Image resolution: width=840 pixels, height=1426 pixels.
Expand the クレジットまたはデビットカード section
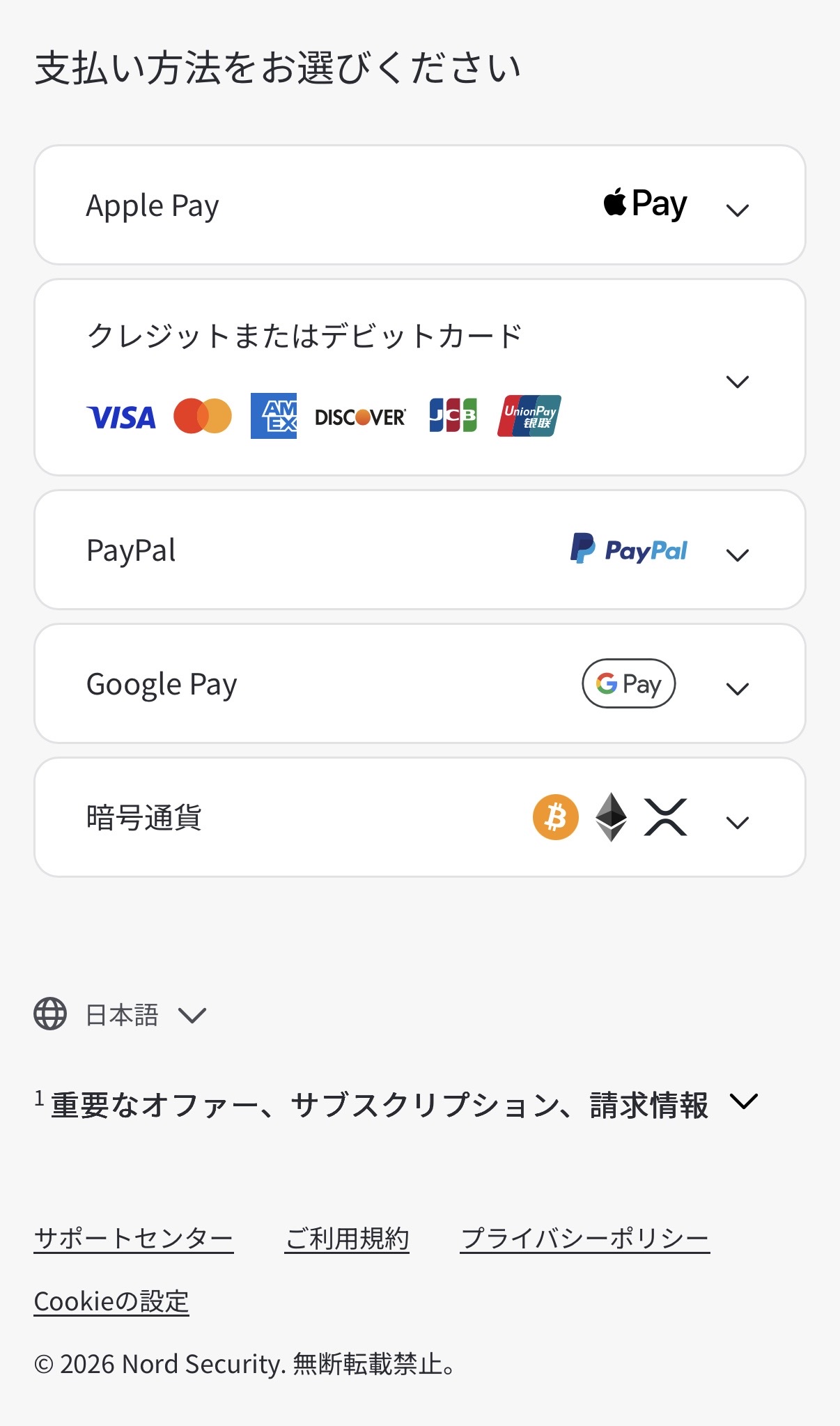[737, 381]
